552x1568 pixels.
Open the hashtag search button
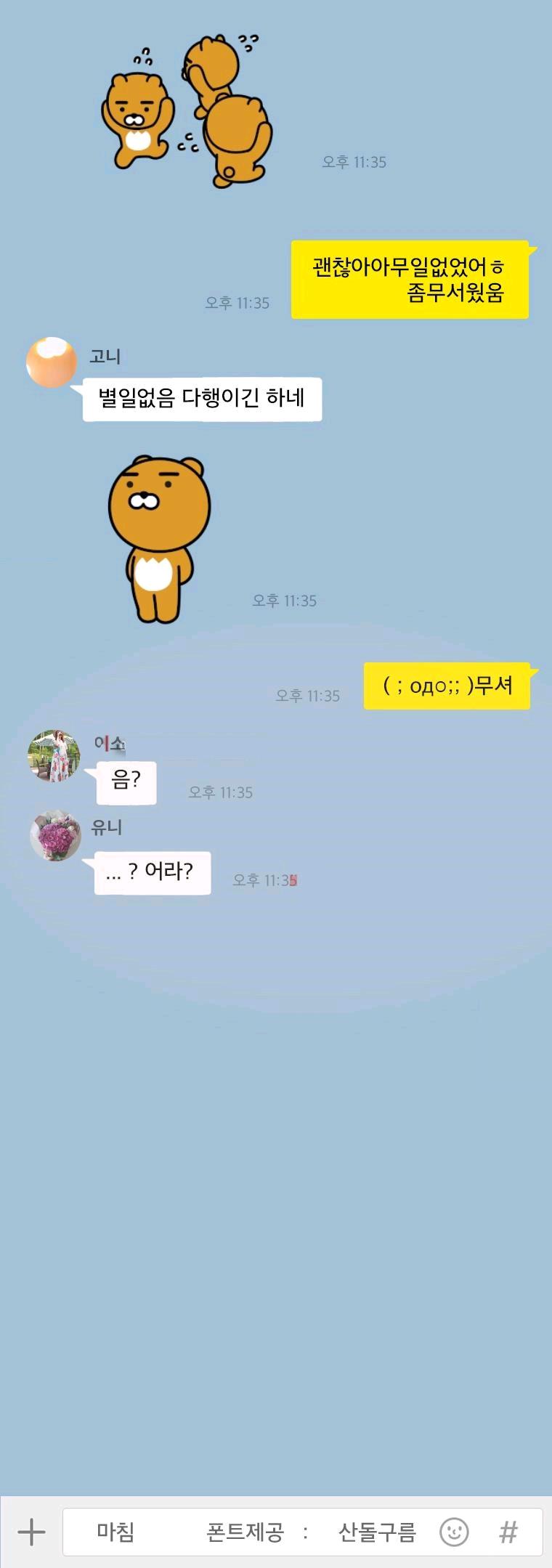click(508, 1532)
